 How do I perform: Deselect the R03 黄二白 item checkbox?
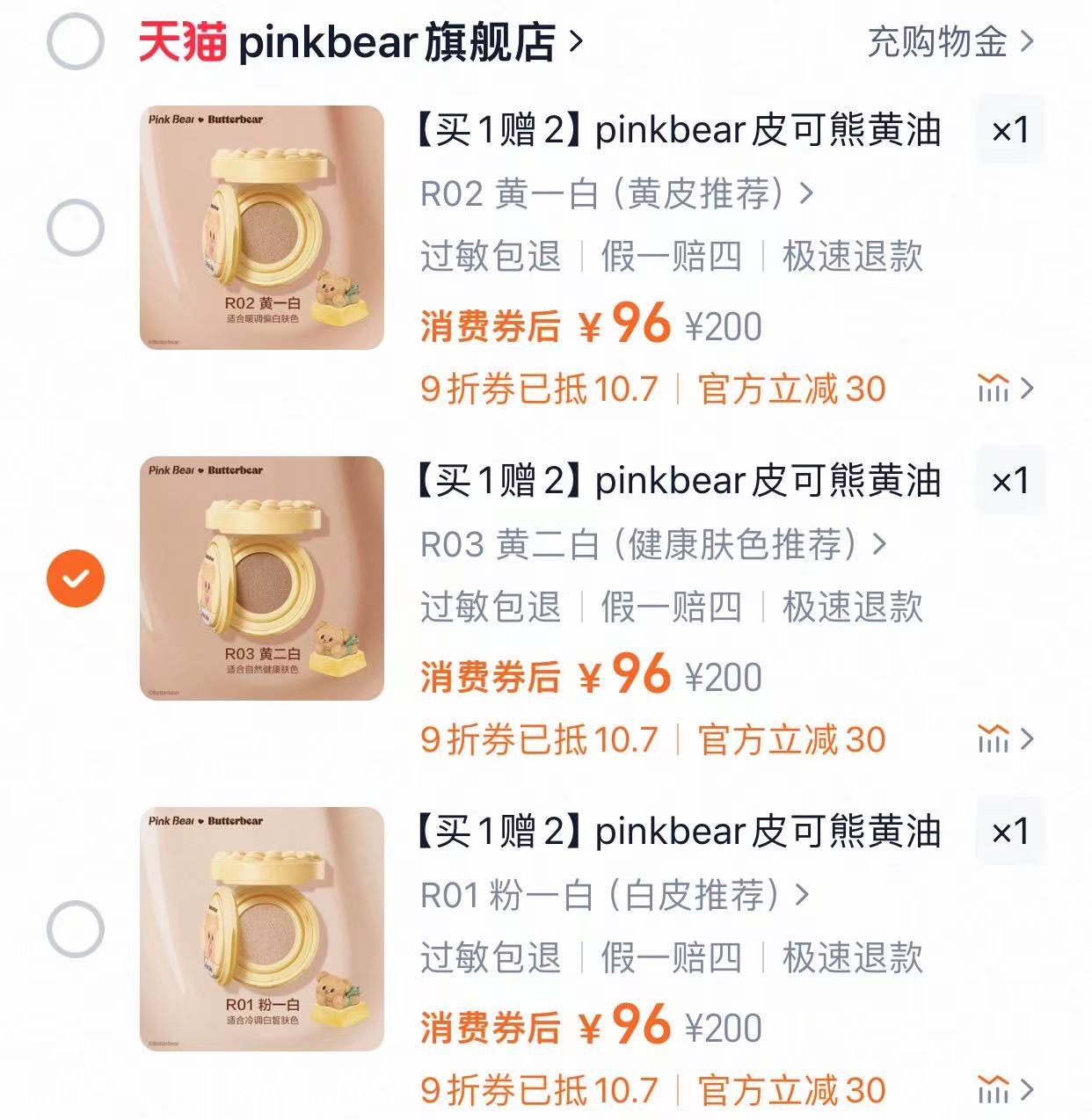75,578
